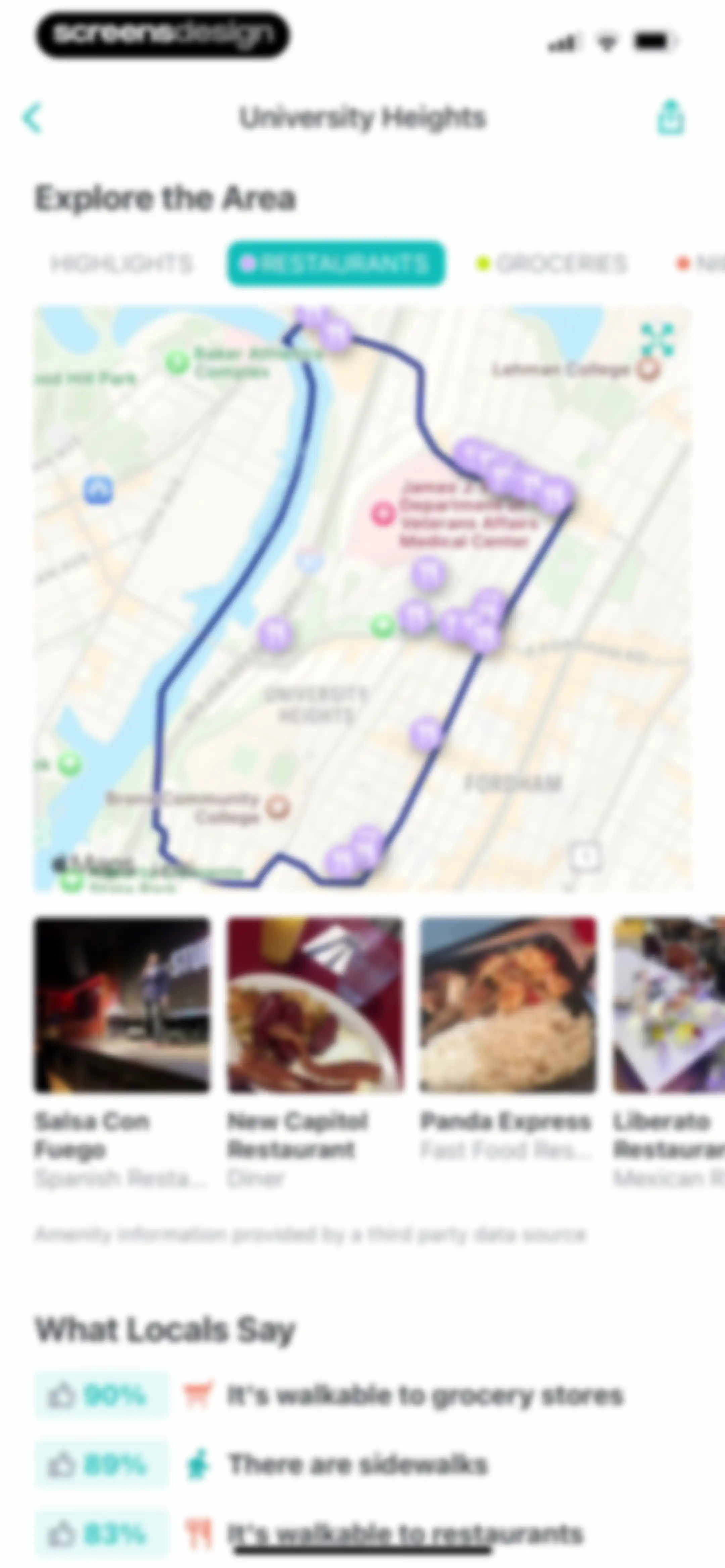Switch to the Groceries tab
This screenshot has height=1568, width=725.
click(x=551, y=264)
